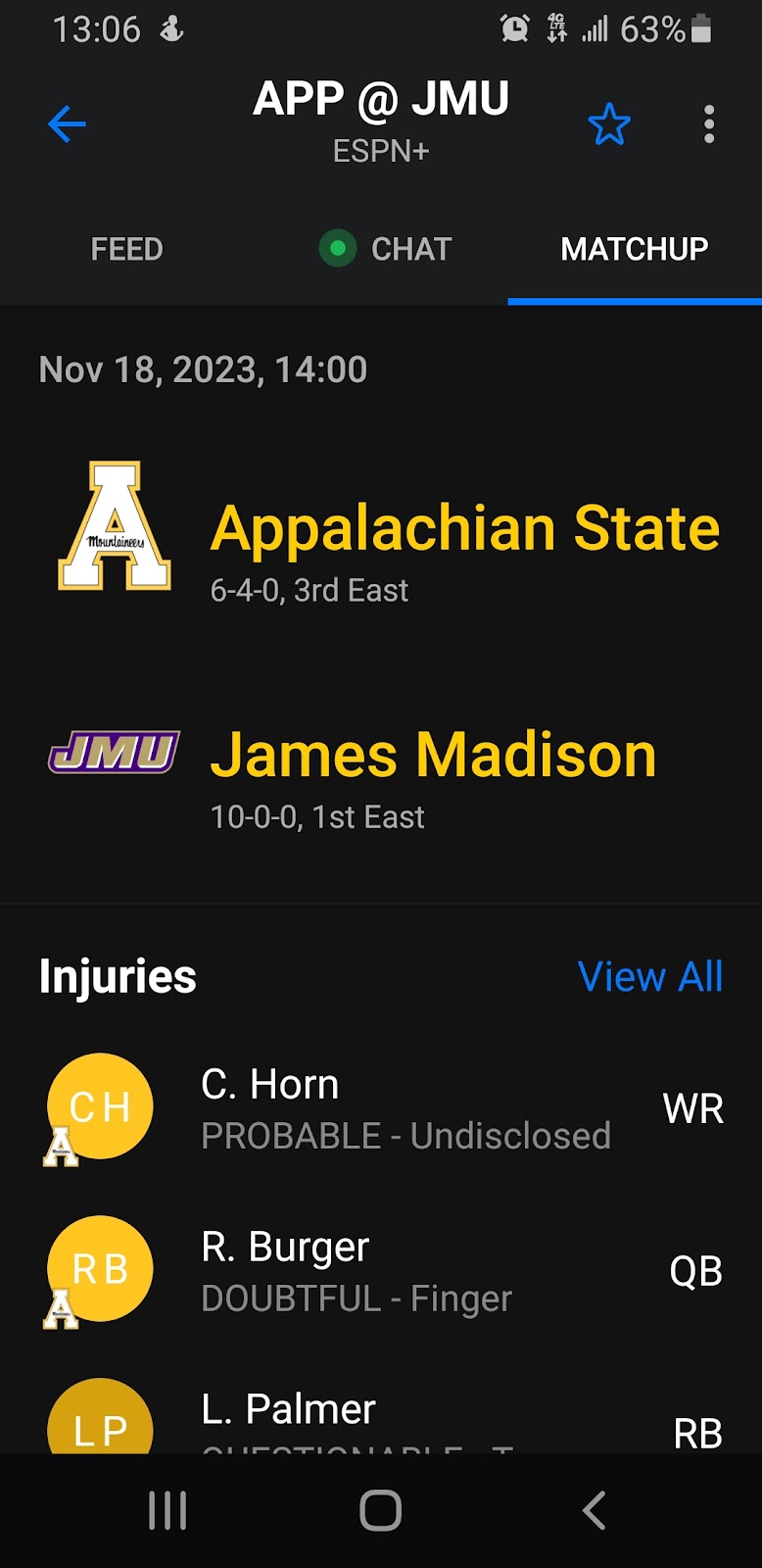Viewport: 762px width, 1568px height.
Task: Open the James Madison team page
Action: (433, 757)
